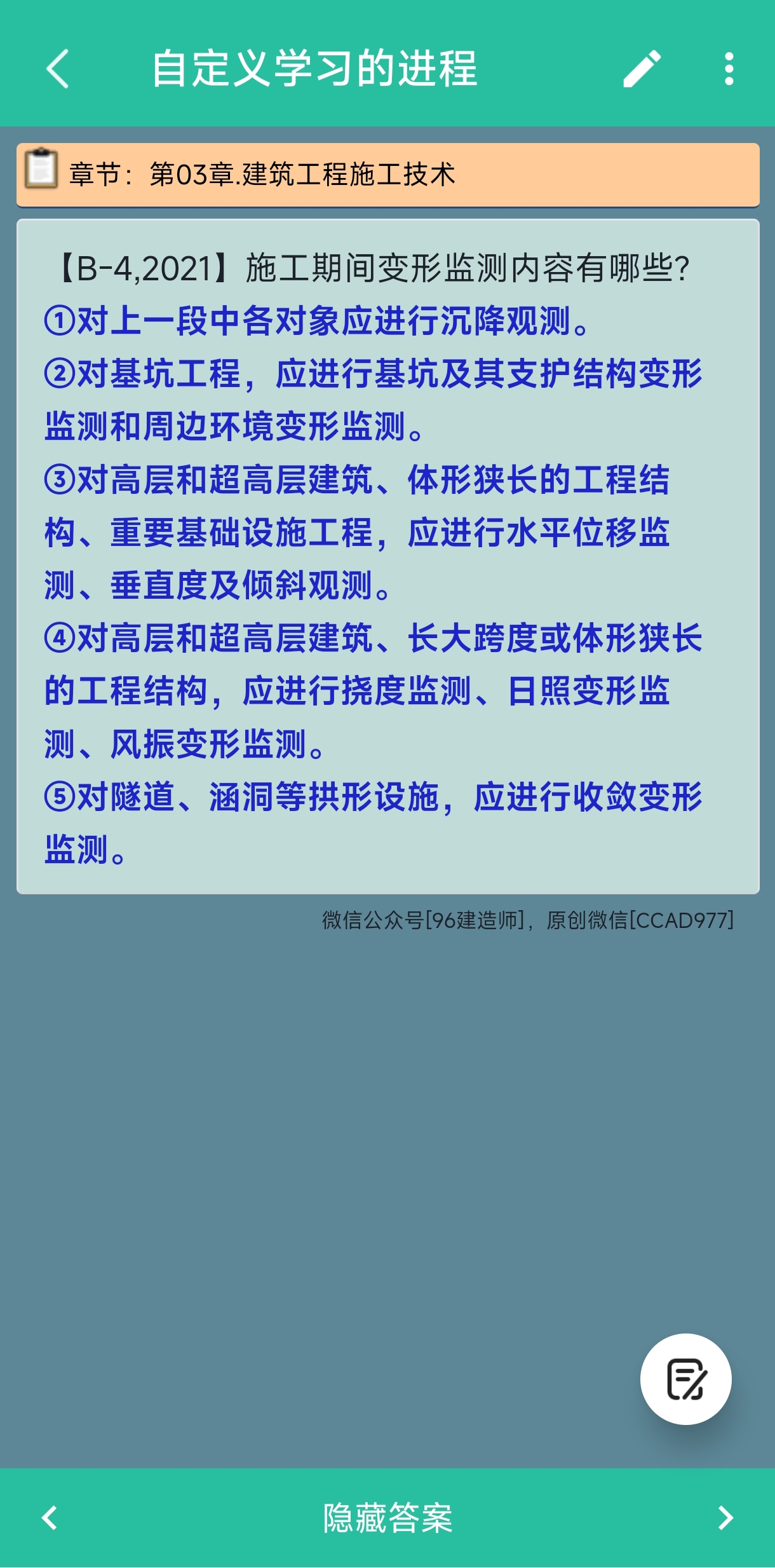Advance to the next question arrow
The height and width of the screenshot is (1568, 775).
click(x=725, y=1518)
